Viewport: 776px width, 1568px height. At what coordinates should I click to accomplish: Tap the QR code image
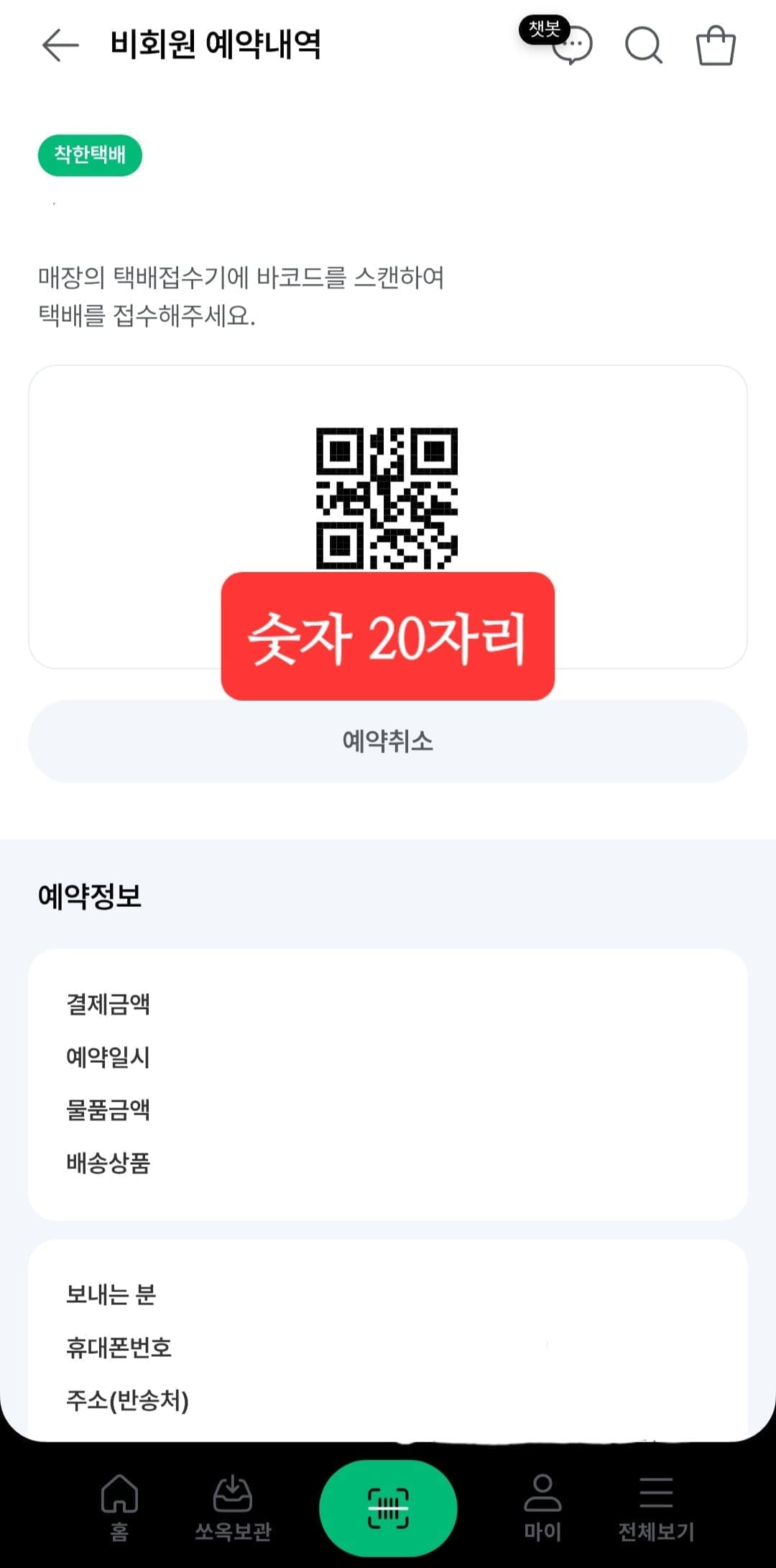[388, 500]
